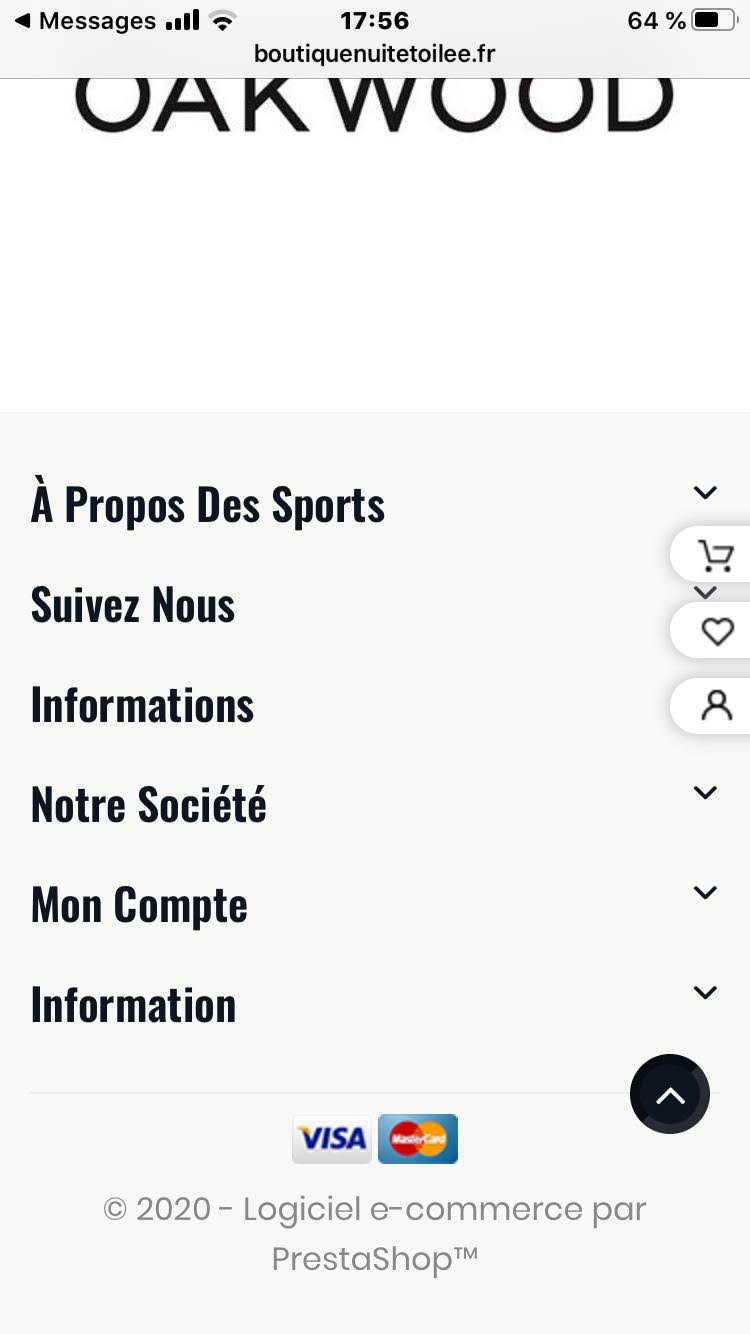Expand the Mon Compte section

(x=374, y=905)
